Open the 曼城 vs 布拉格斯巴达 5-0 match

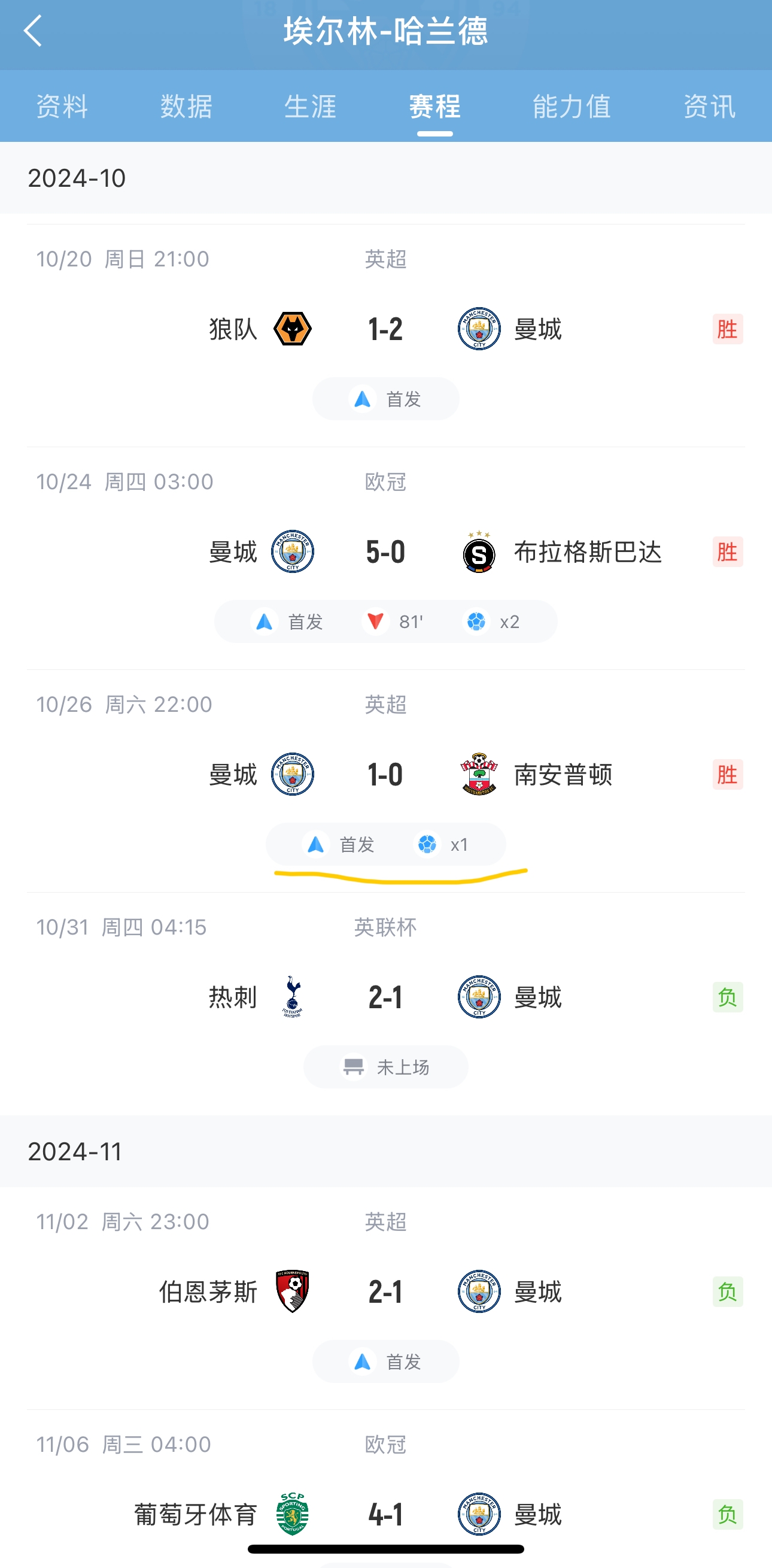click(385, 559)
